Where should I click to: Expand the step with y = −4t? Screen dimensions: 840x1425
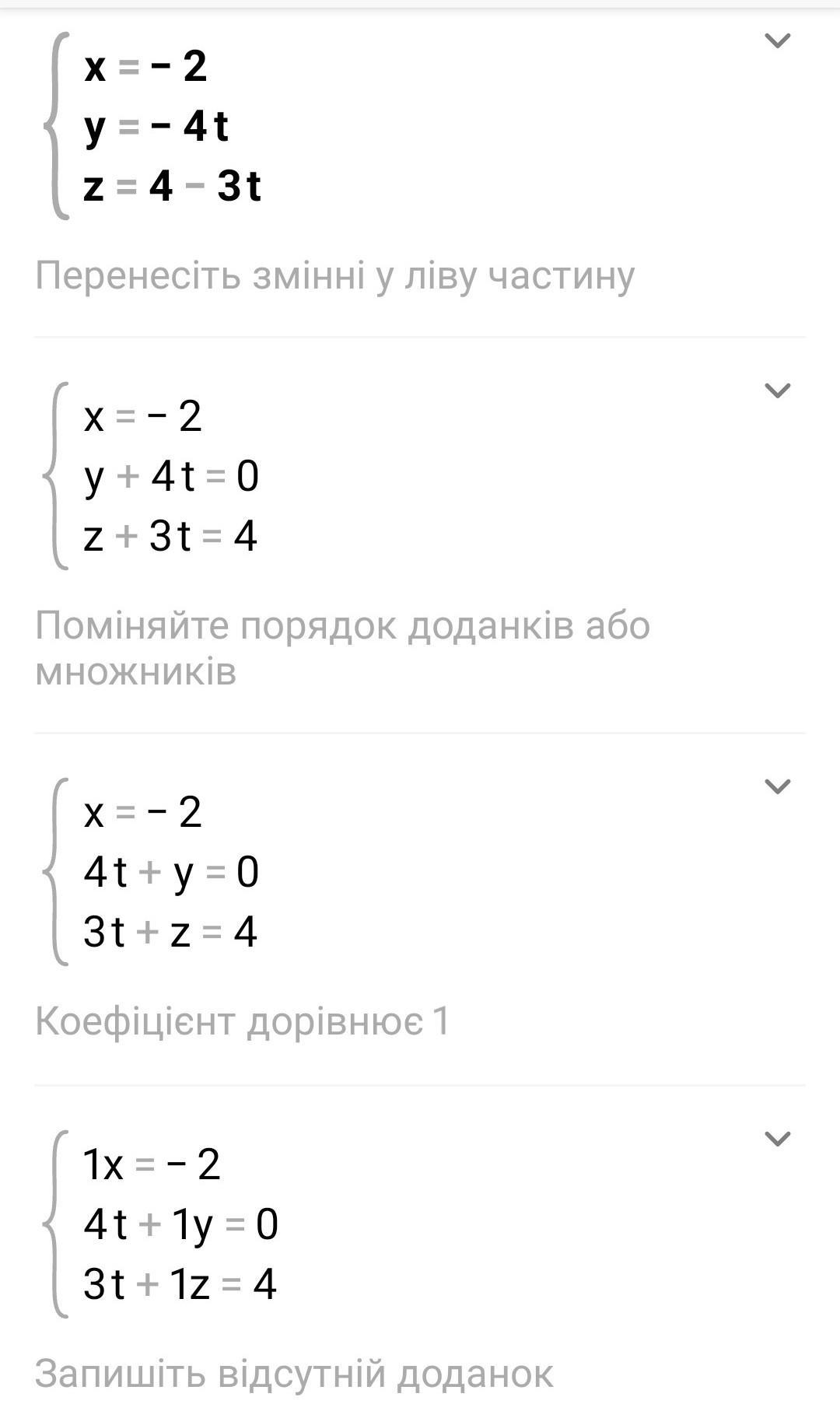click(778, 40)
